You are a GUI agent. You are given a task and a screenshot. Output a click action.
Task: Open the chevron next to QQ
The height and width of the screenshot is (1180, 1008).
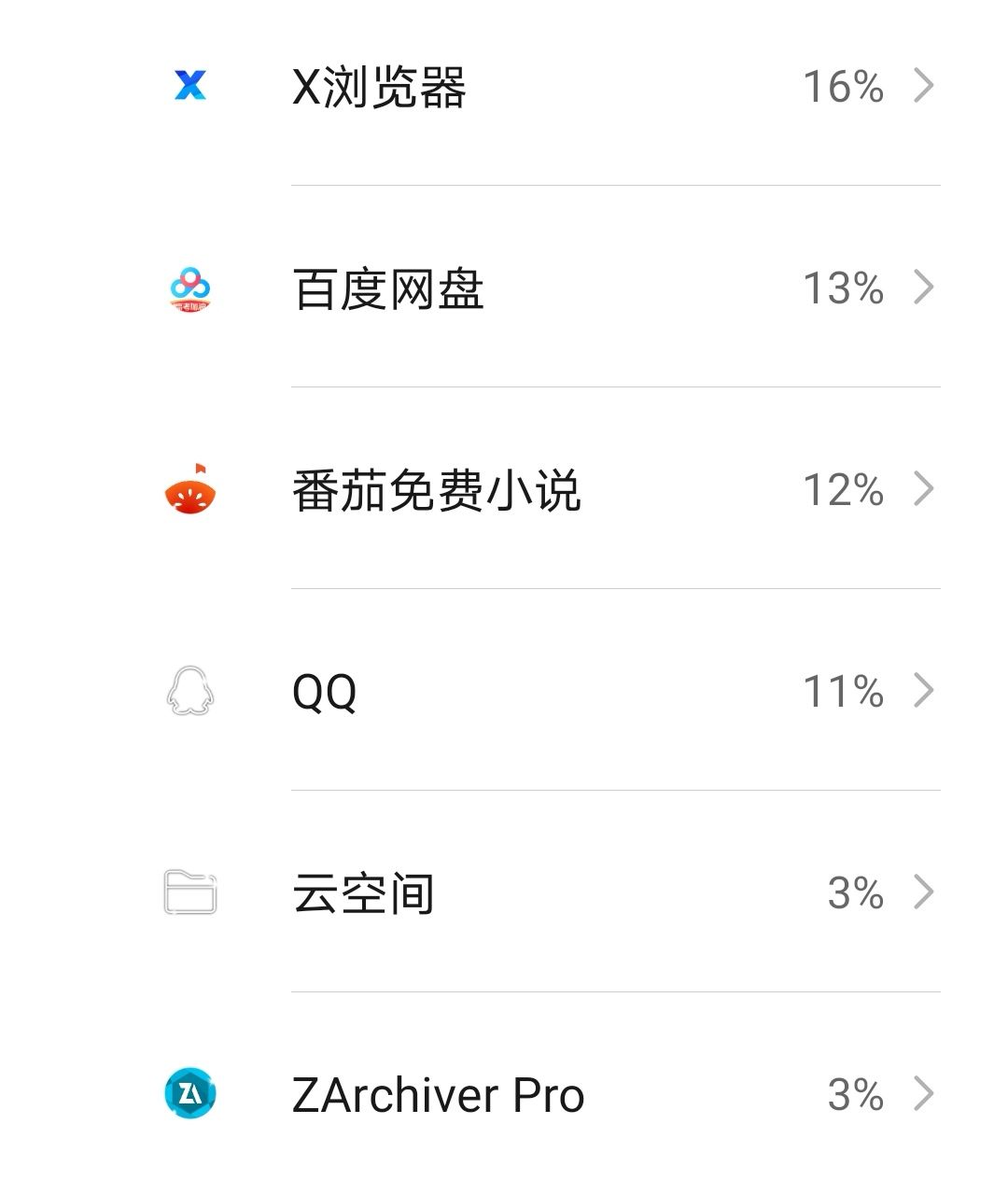pyautogui.click(x=925, y=691)
